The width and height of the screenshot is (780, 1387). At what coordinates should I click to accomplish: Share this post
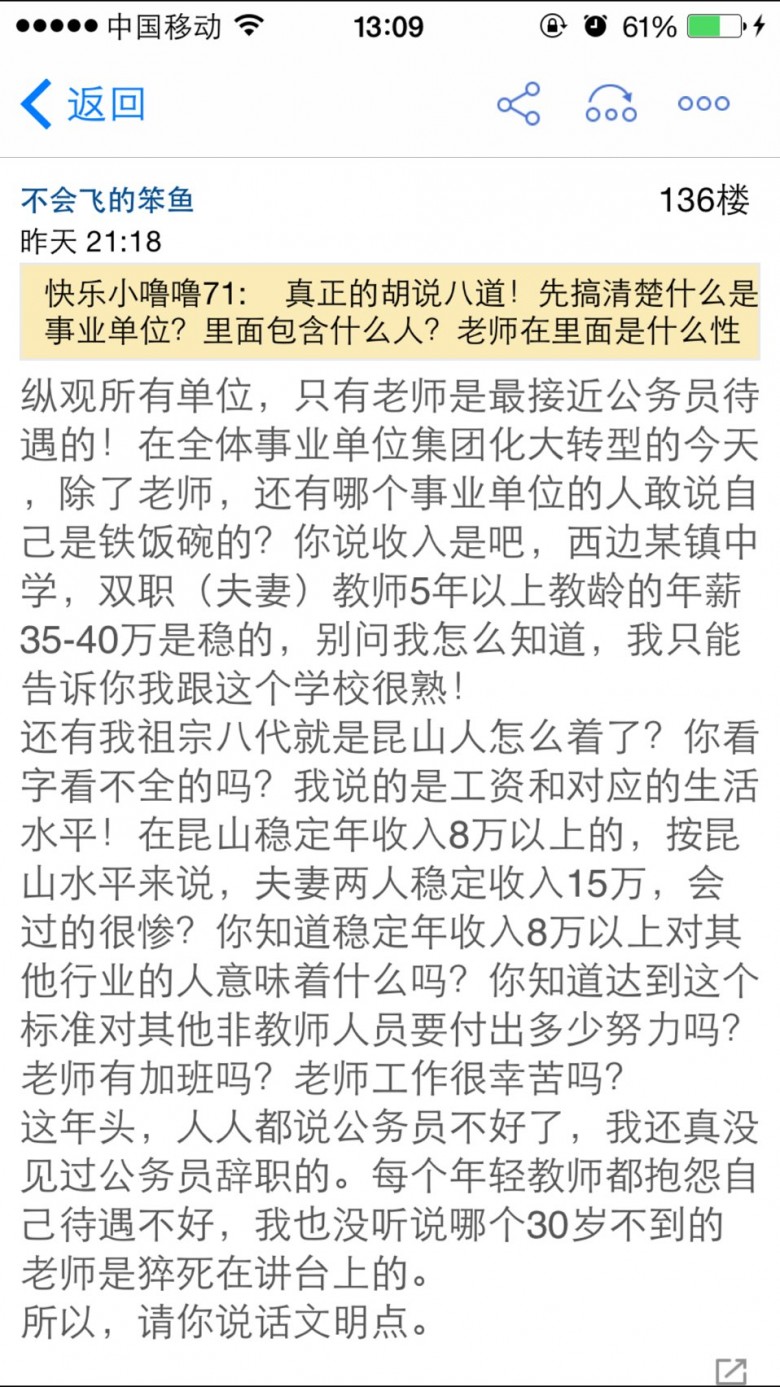[x=518, y=103]
